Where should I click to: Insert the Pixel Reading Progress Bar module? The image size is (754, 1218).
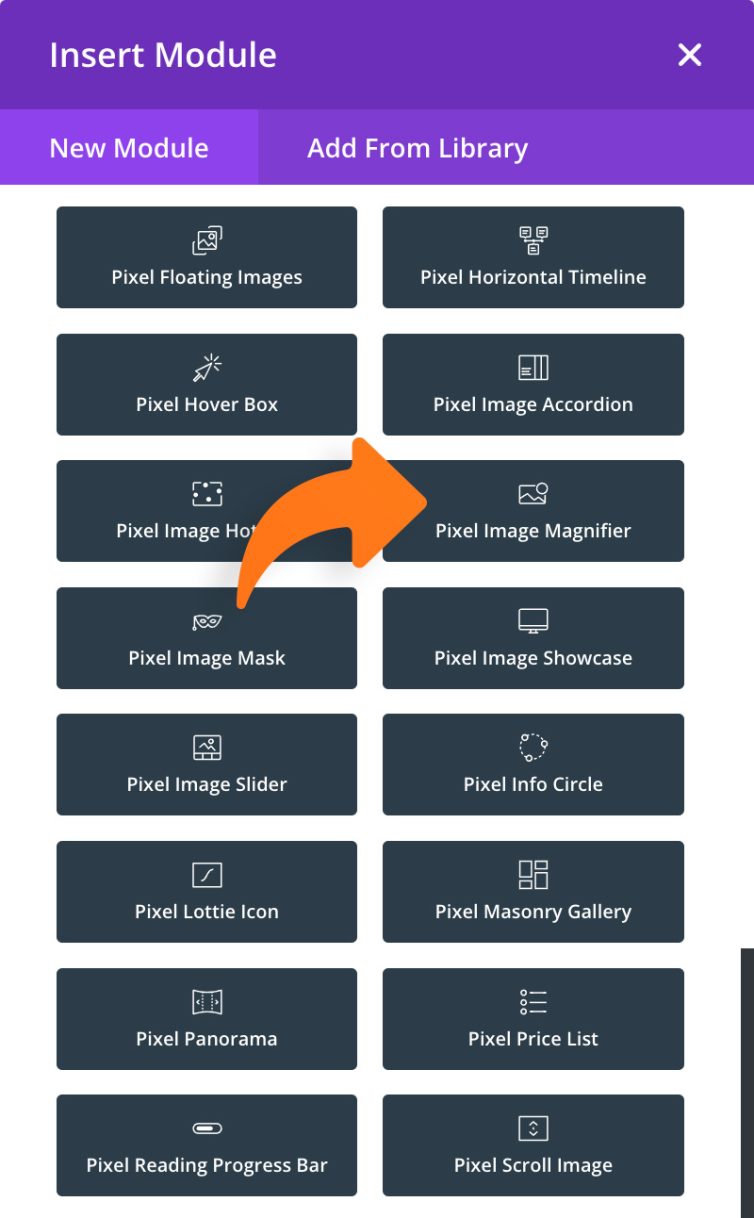206,1146
